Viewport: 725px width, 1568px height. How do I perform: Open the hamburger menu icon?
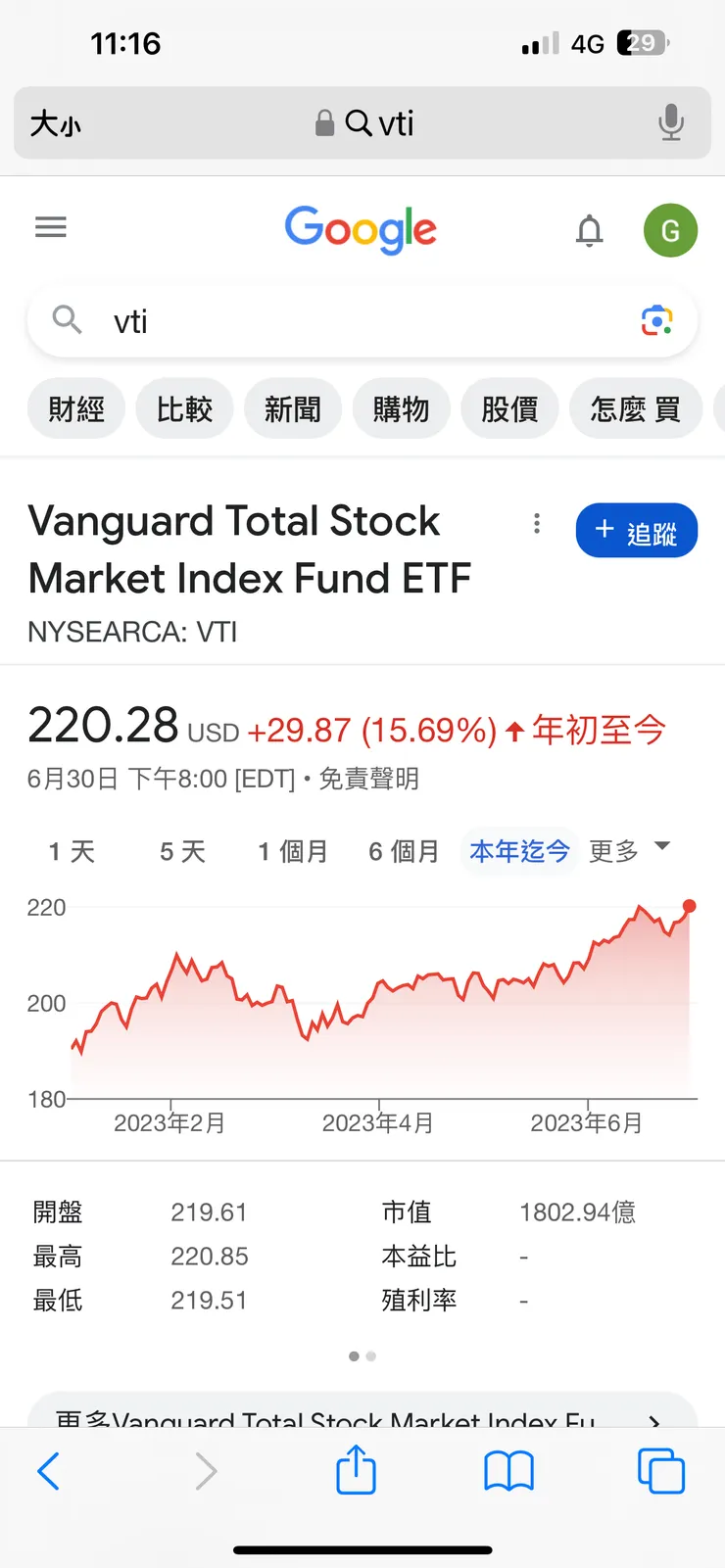coord(50,226)
